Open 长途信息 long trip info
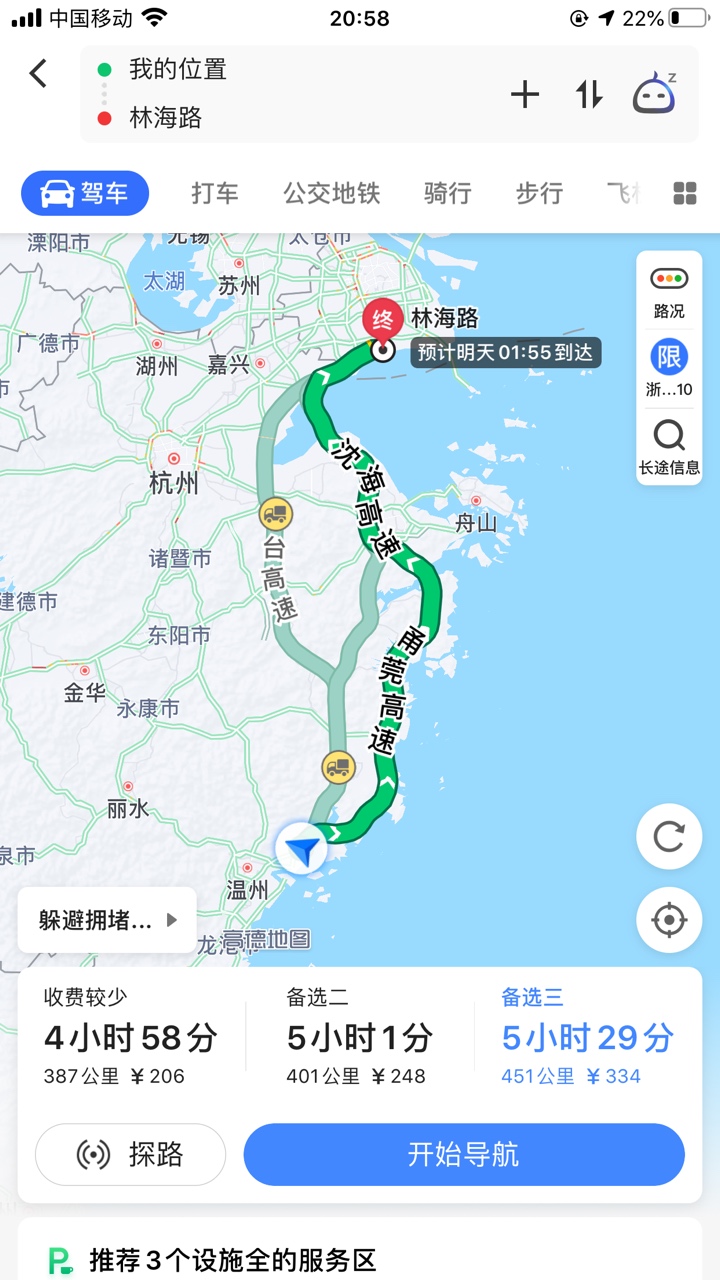The image size is (720, 1280). pyautogui.click(x=669, y=446)
